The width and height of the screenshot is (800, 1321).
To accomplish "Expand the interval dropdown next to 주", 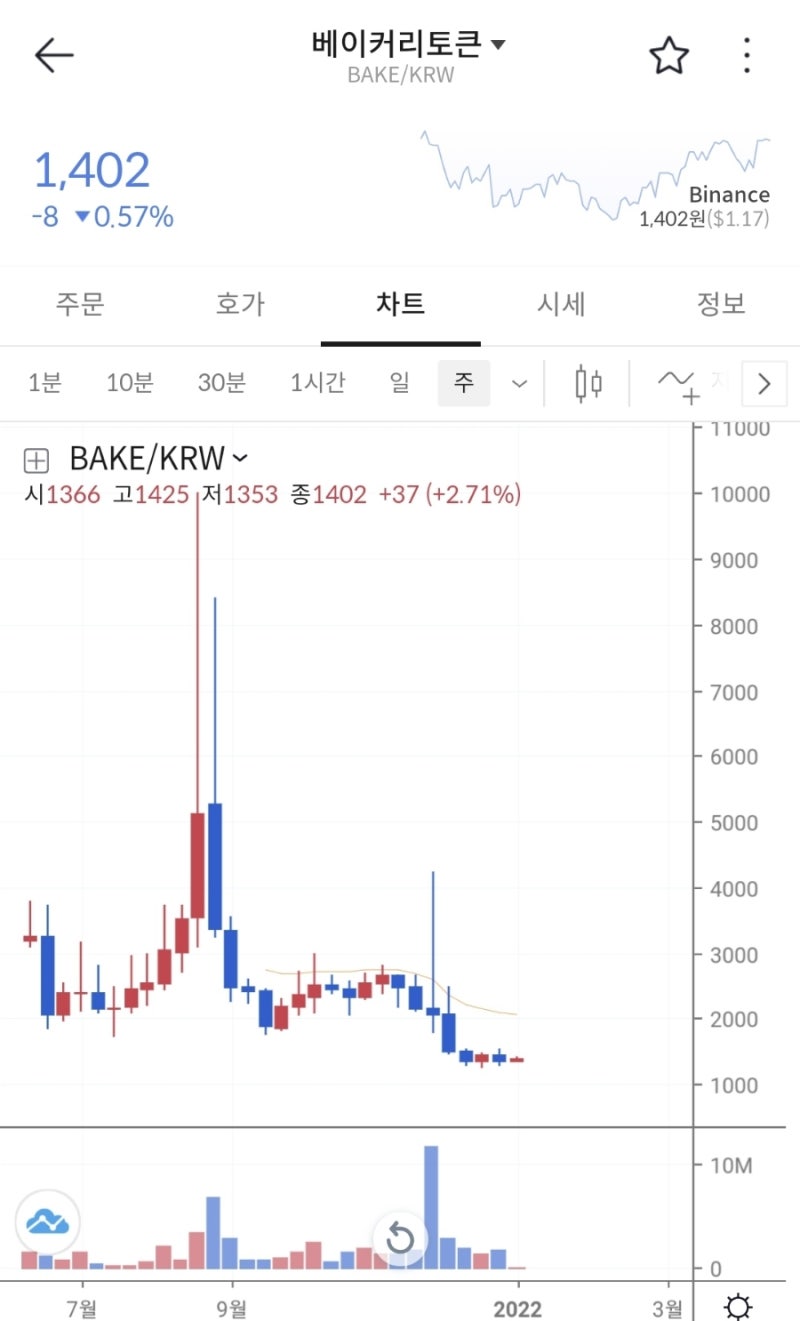I will 519,383.
